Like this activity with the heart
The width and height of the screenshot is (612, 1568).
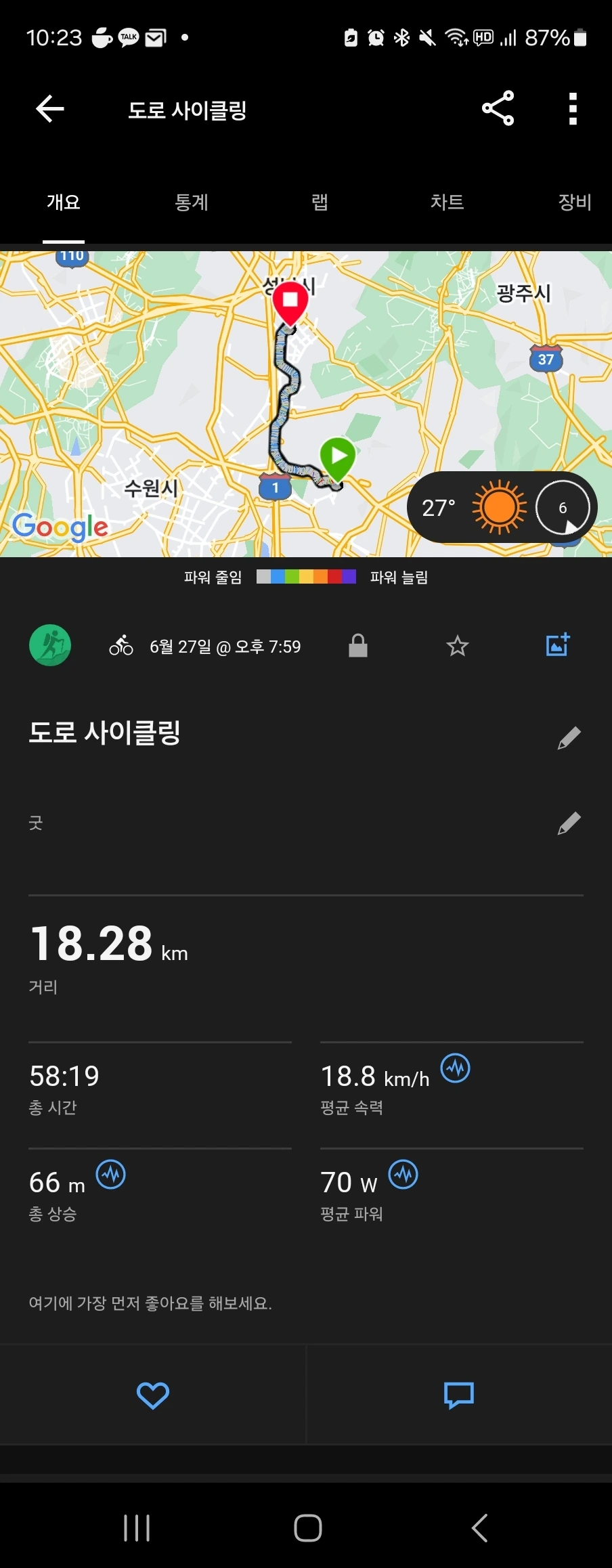click(153, 1395)
